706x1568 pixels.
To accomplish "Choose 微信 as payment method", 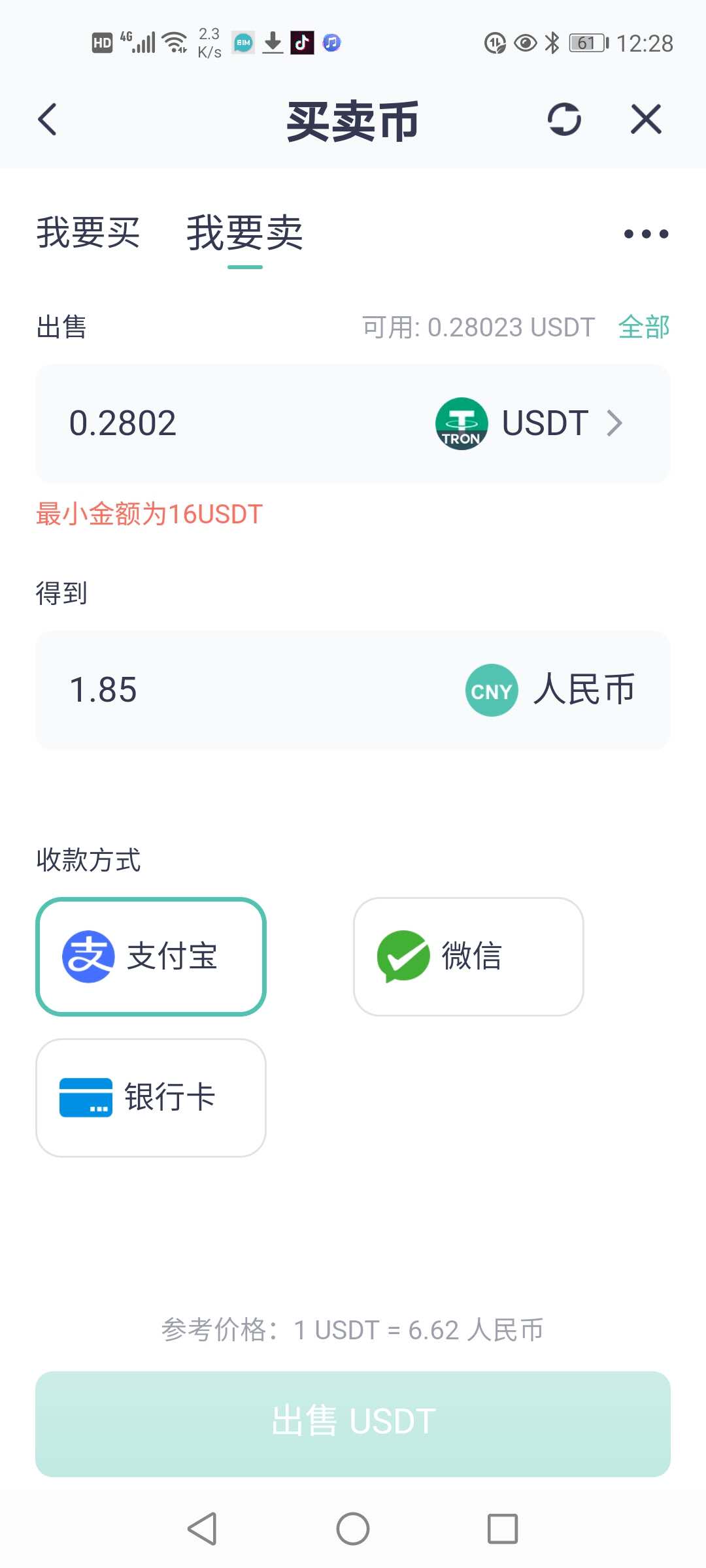I will click(468, 956).
